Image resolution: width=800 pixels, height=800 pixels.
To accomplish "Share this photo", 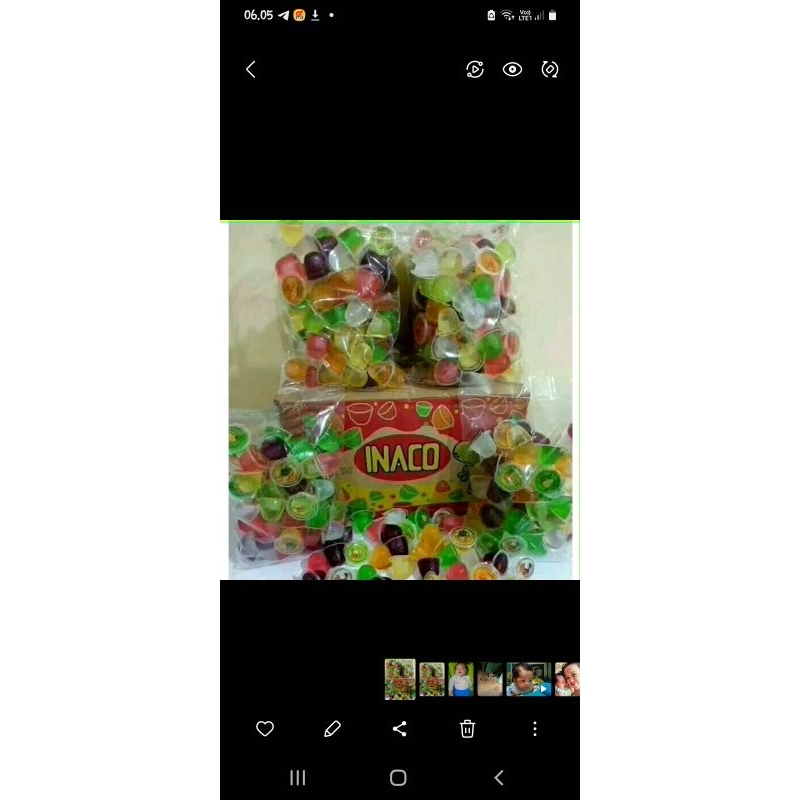I will click(x=399, y=729).
